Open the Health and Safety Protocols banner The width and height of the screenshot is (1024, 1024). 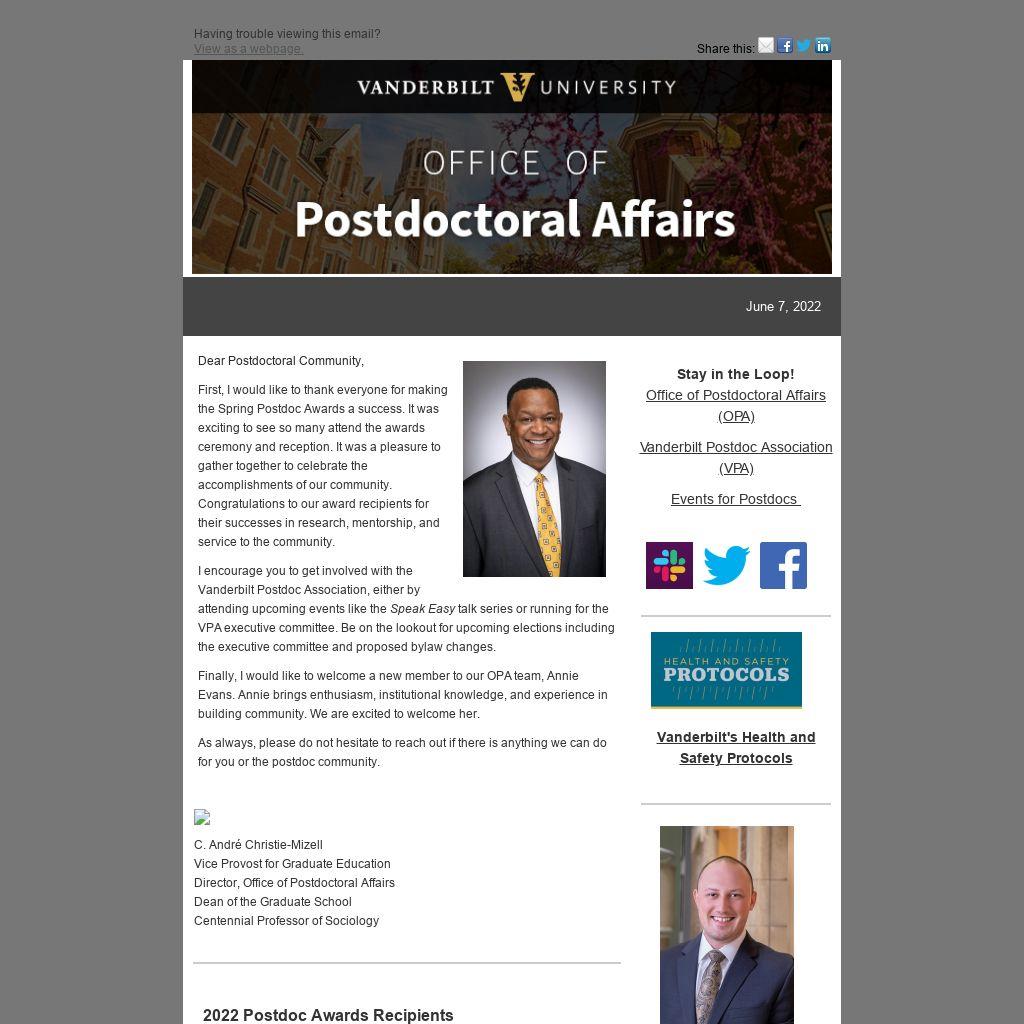[726, 670]
